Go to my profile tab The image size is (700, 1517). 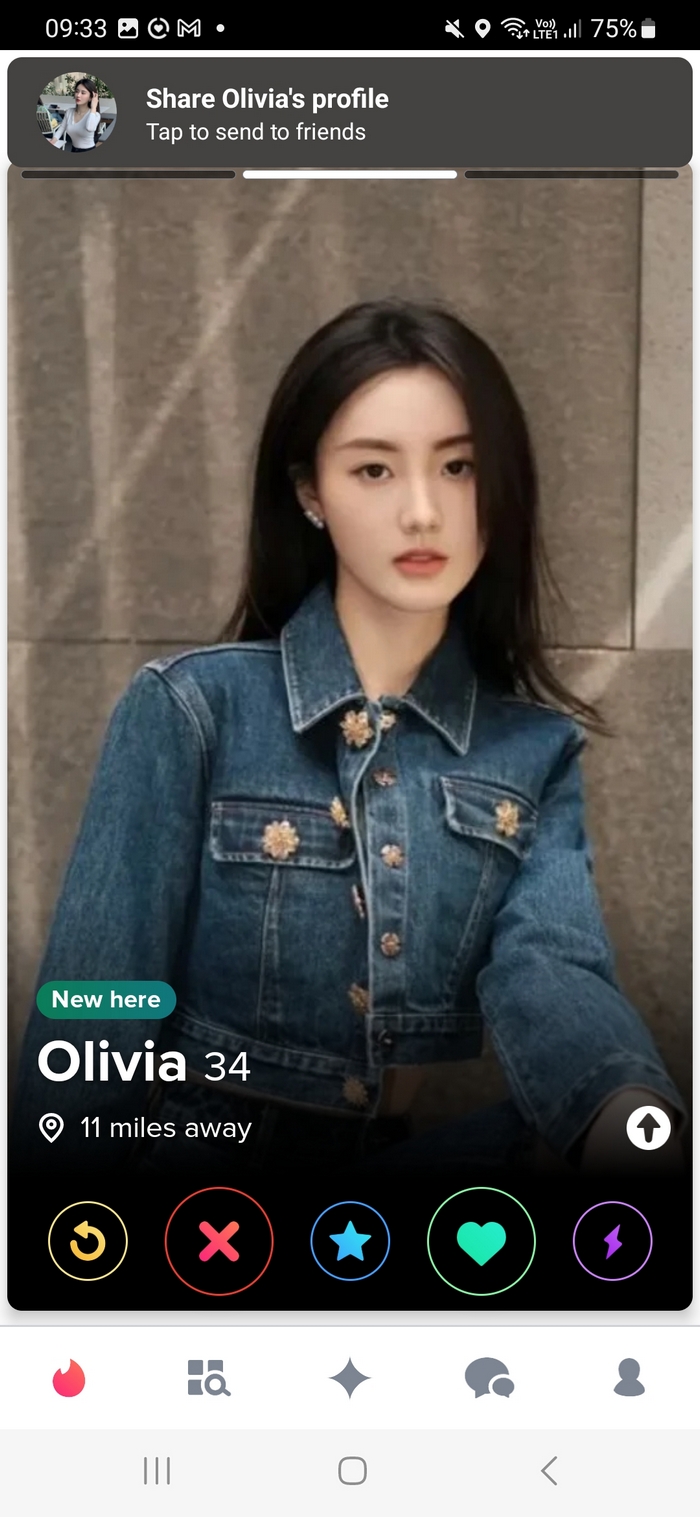click(629, 1378)
